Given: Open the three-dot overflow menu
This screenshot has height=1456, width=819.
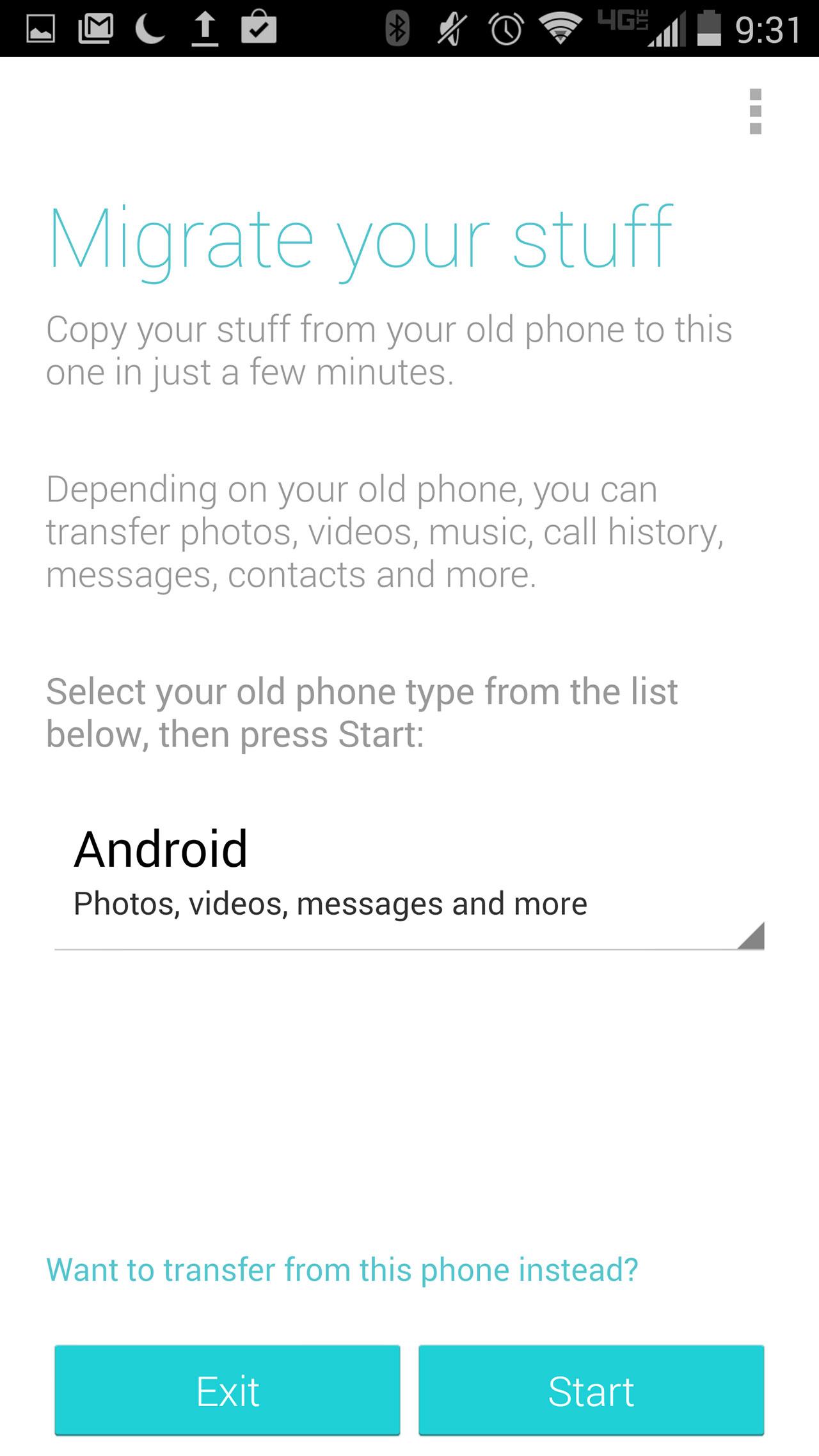Looking at the screenshot, I should 755,111.
